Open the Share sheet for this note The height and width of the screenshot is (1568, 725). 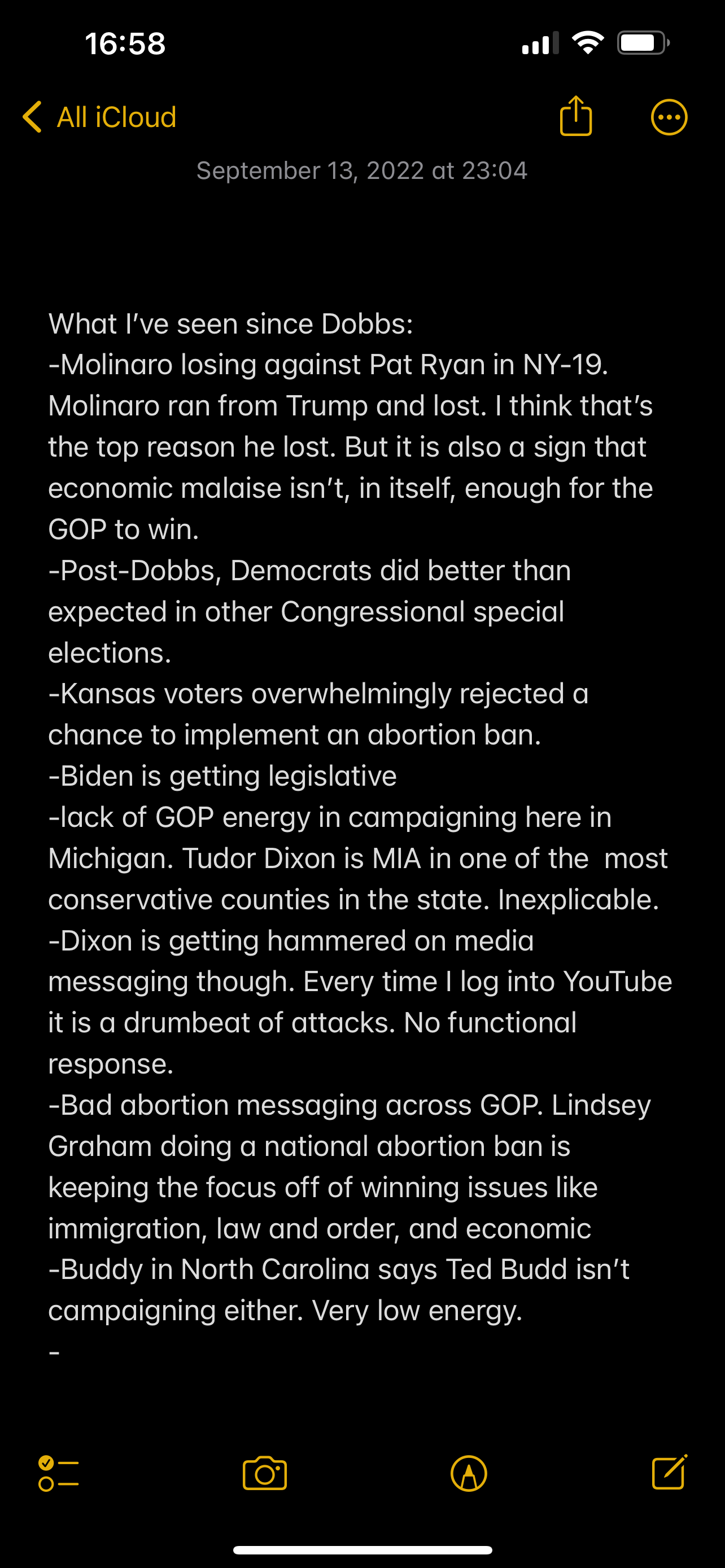pos(575,116)
